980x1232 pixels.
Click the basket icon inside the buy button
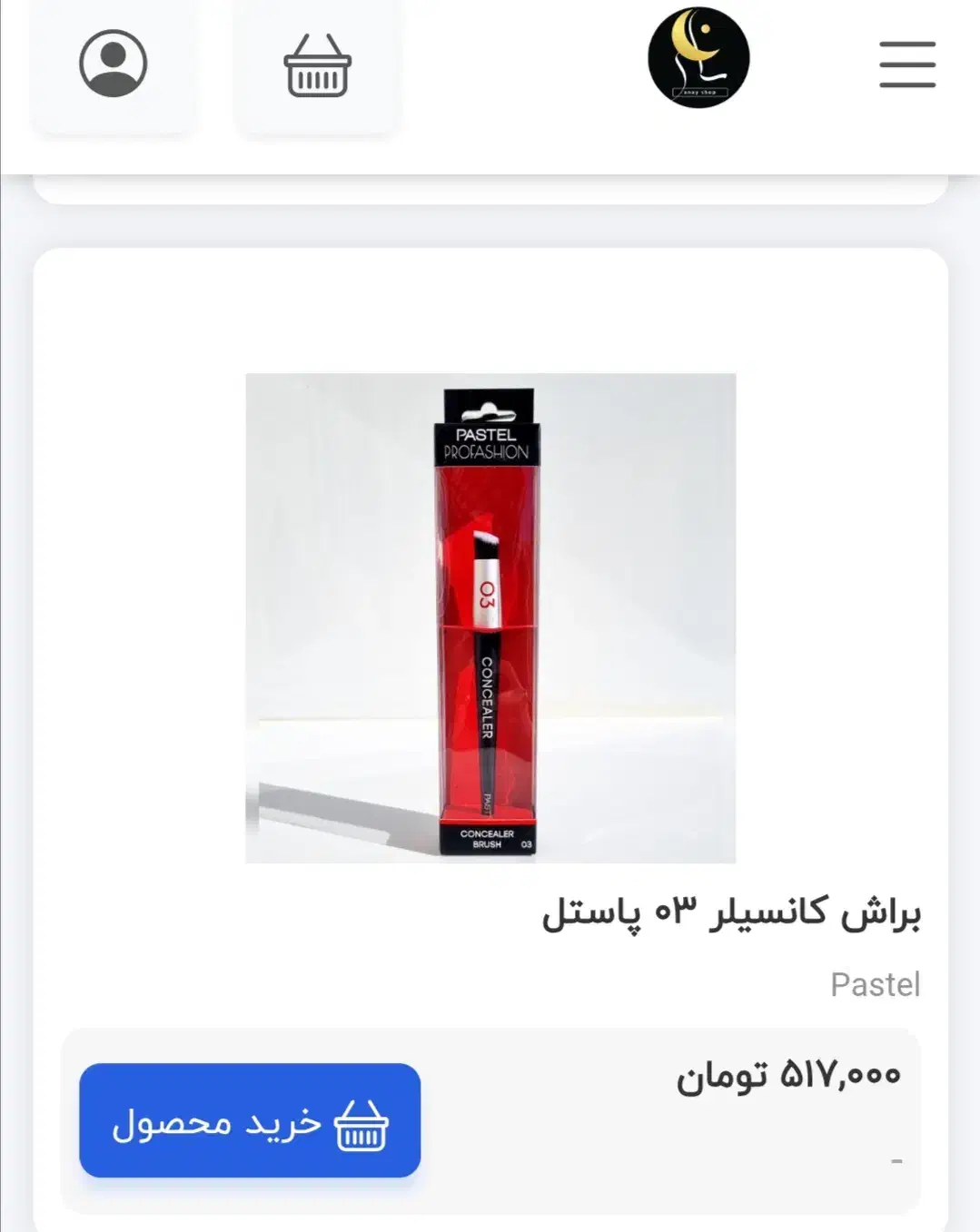362,1127
